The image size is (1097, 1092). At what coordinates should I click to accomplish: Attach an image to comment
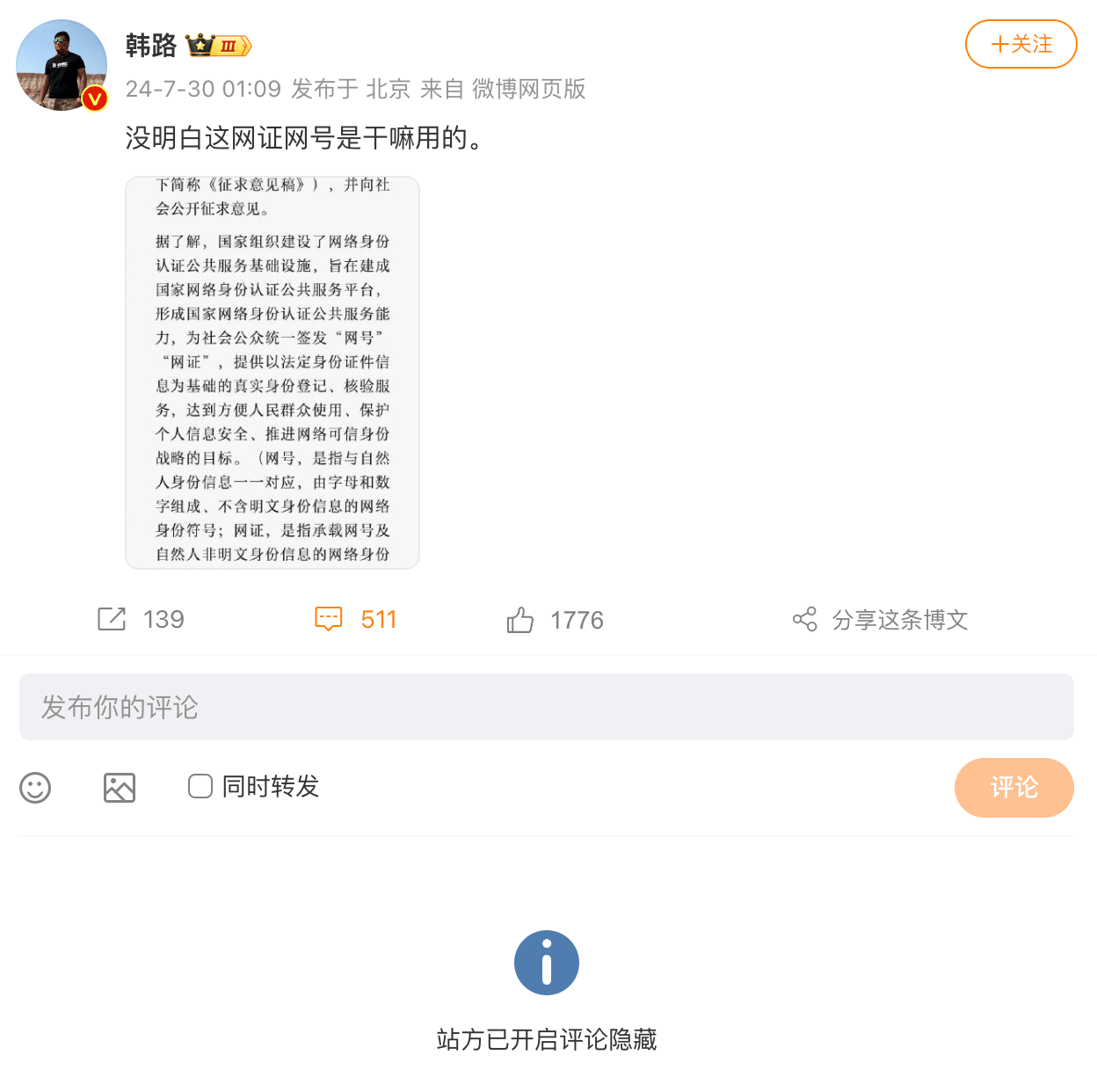pyautogui.click(x=120, y=787)
